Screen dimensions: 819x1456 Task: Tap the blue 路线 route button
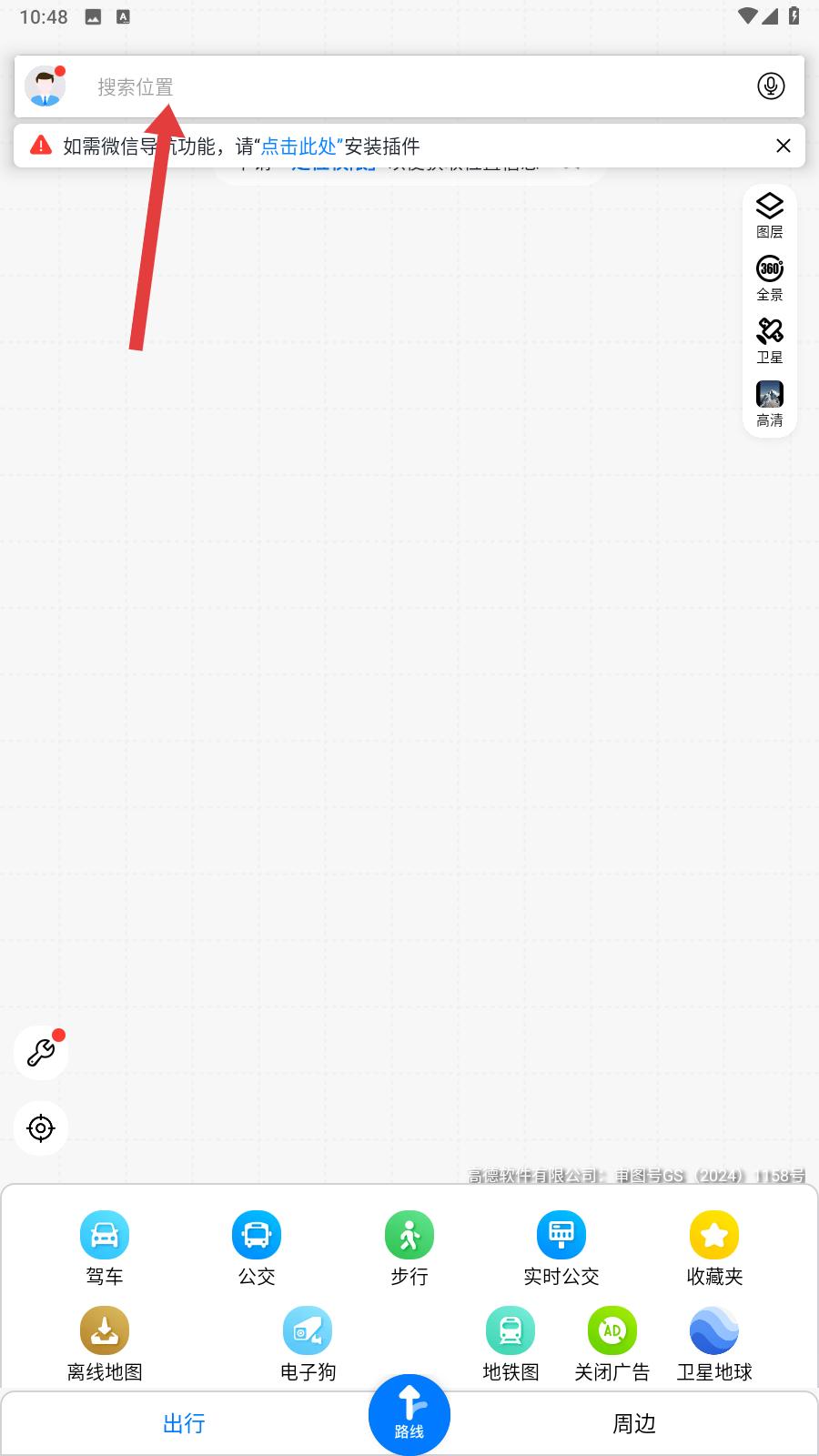[x=409, y=1414]
